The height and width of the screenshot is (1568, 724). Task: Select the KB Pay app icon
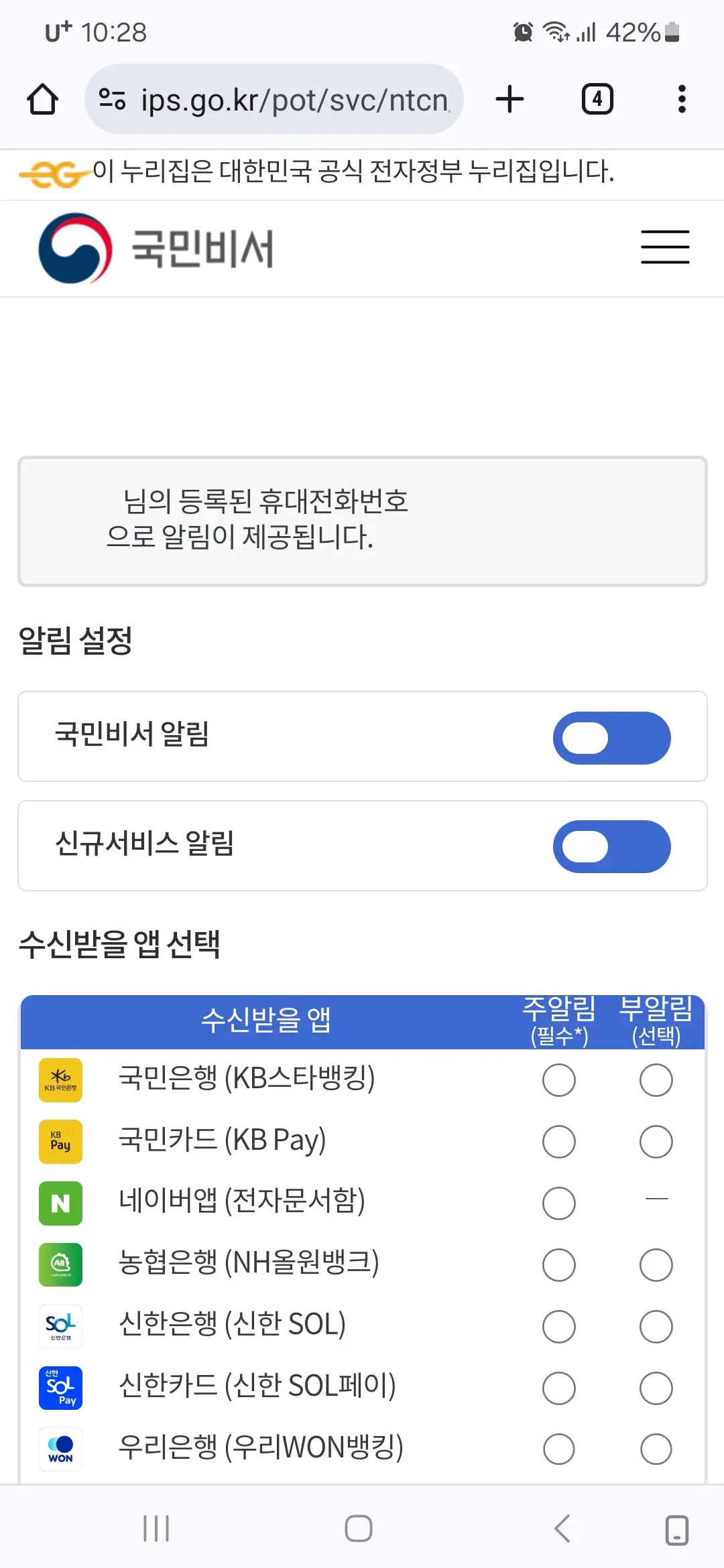(x=60, y=1141)
